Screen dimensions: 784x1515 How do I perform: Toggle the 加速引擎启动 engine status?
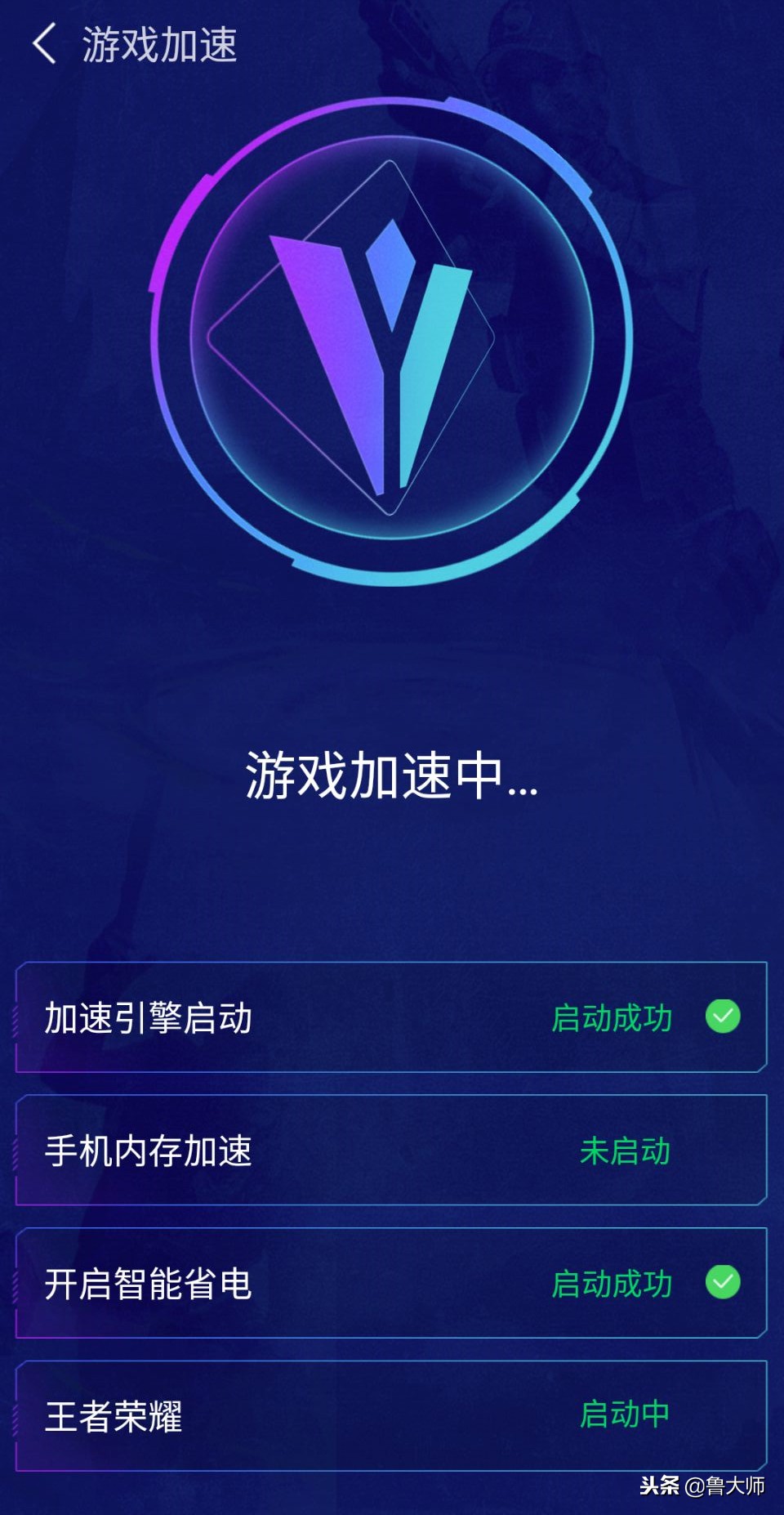[392, 1018]
